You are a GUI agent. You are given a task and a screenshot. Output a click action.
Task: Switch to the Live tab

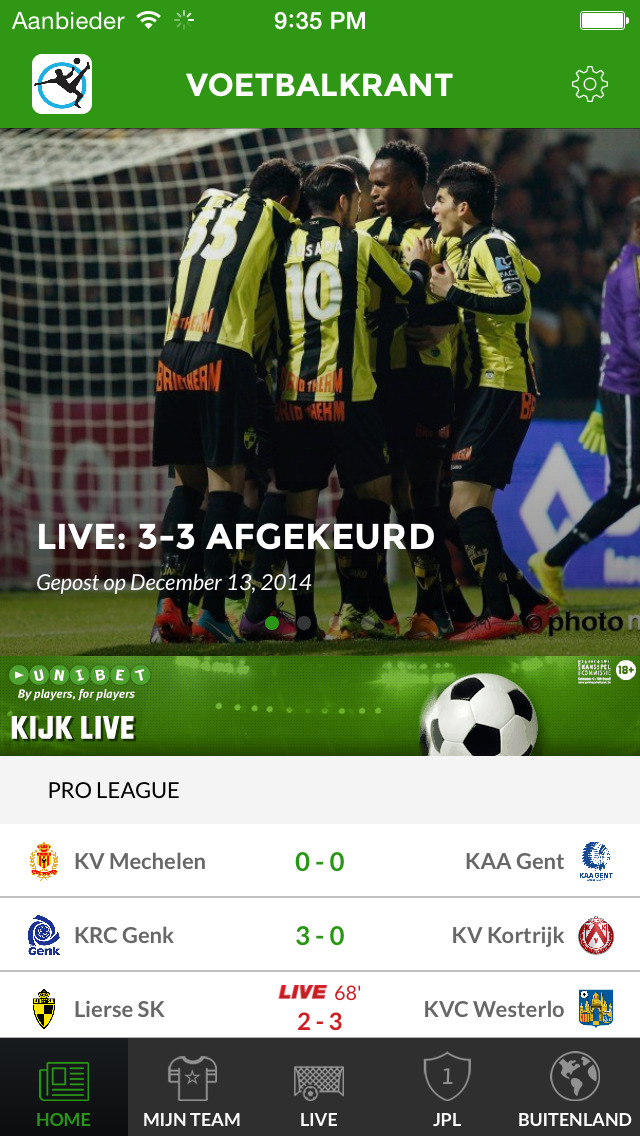click(320, 1087)
